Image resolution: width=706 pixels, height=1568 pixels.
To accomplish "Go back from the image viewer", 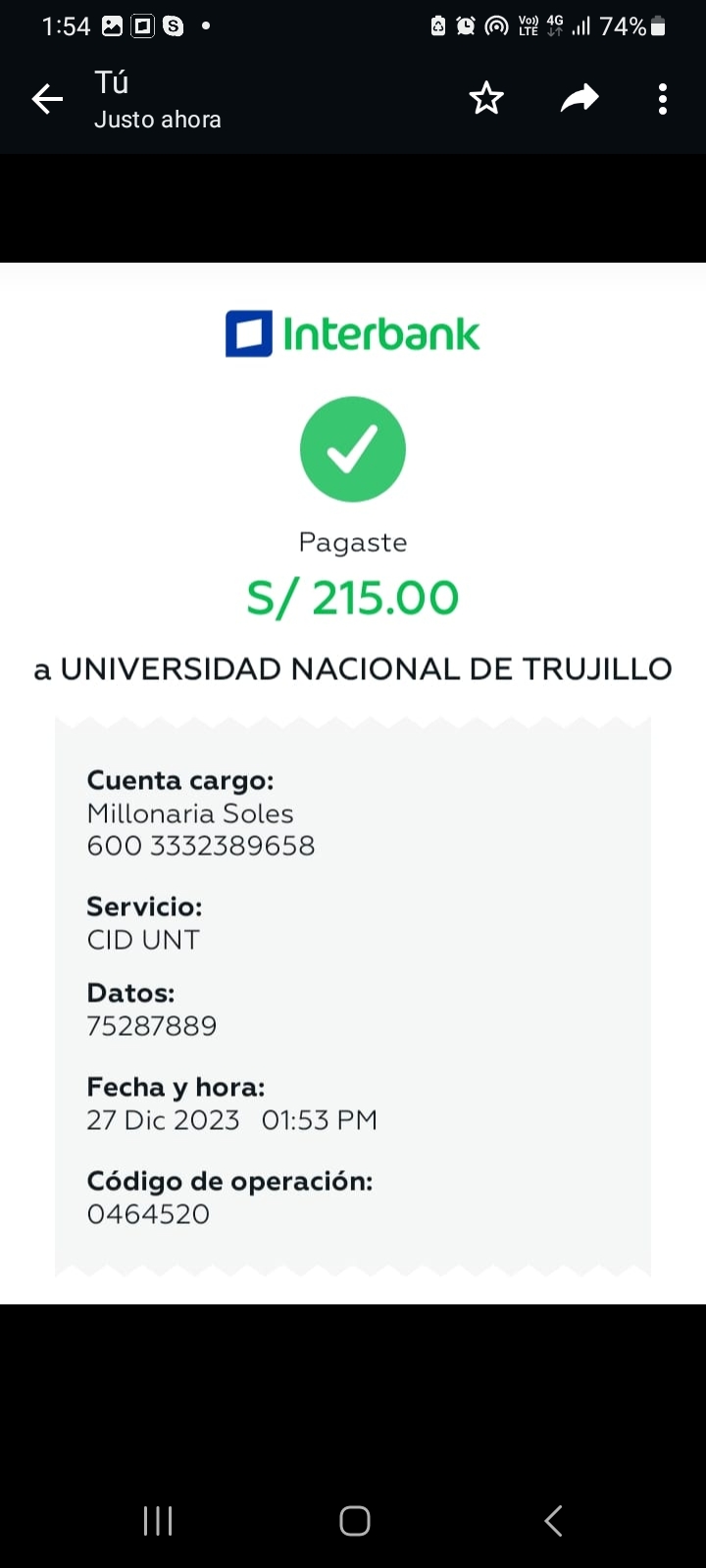I will [x=47, y=99].
